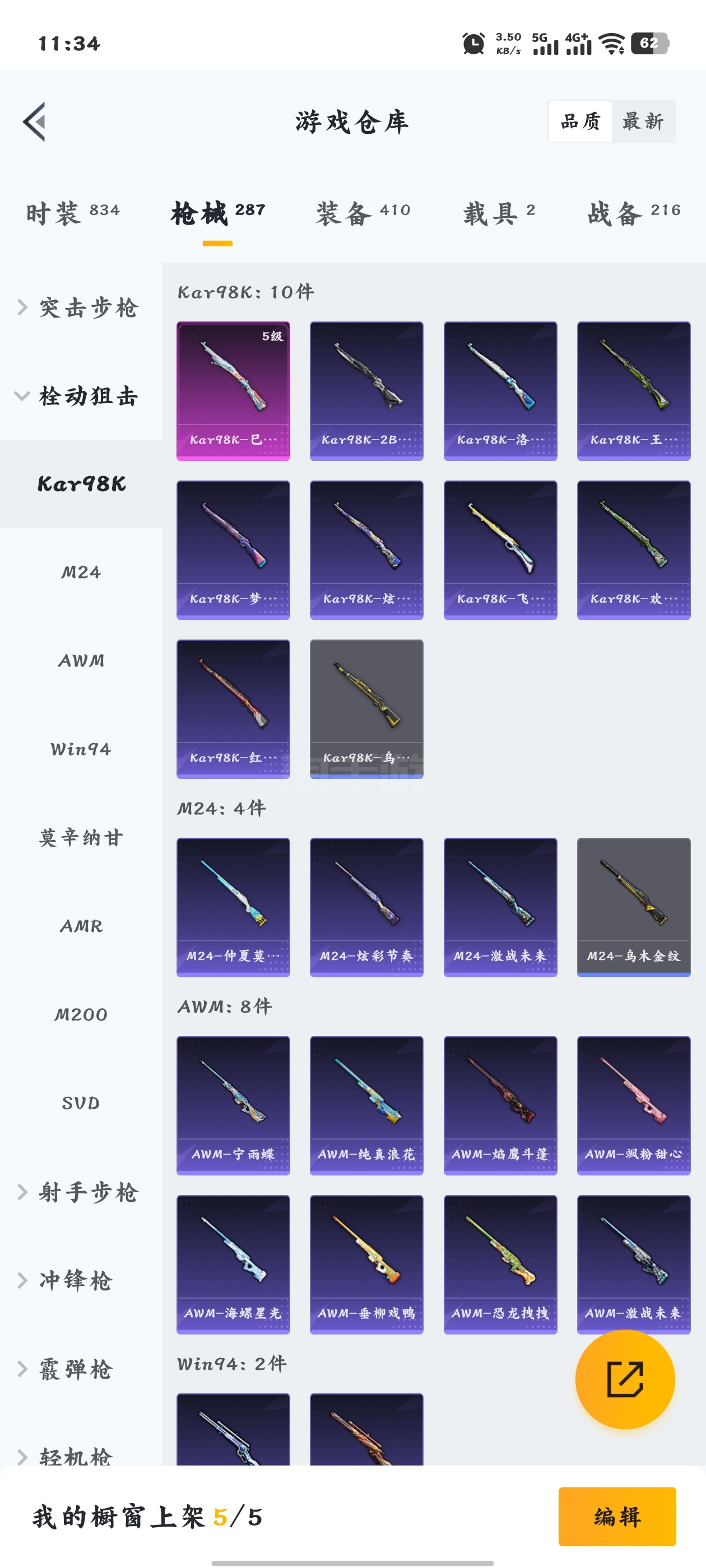Open the AWM-飒粉甜心 skin
This screenshot has height=1568, width=706.
tap(634, 1105)
